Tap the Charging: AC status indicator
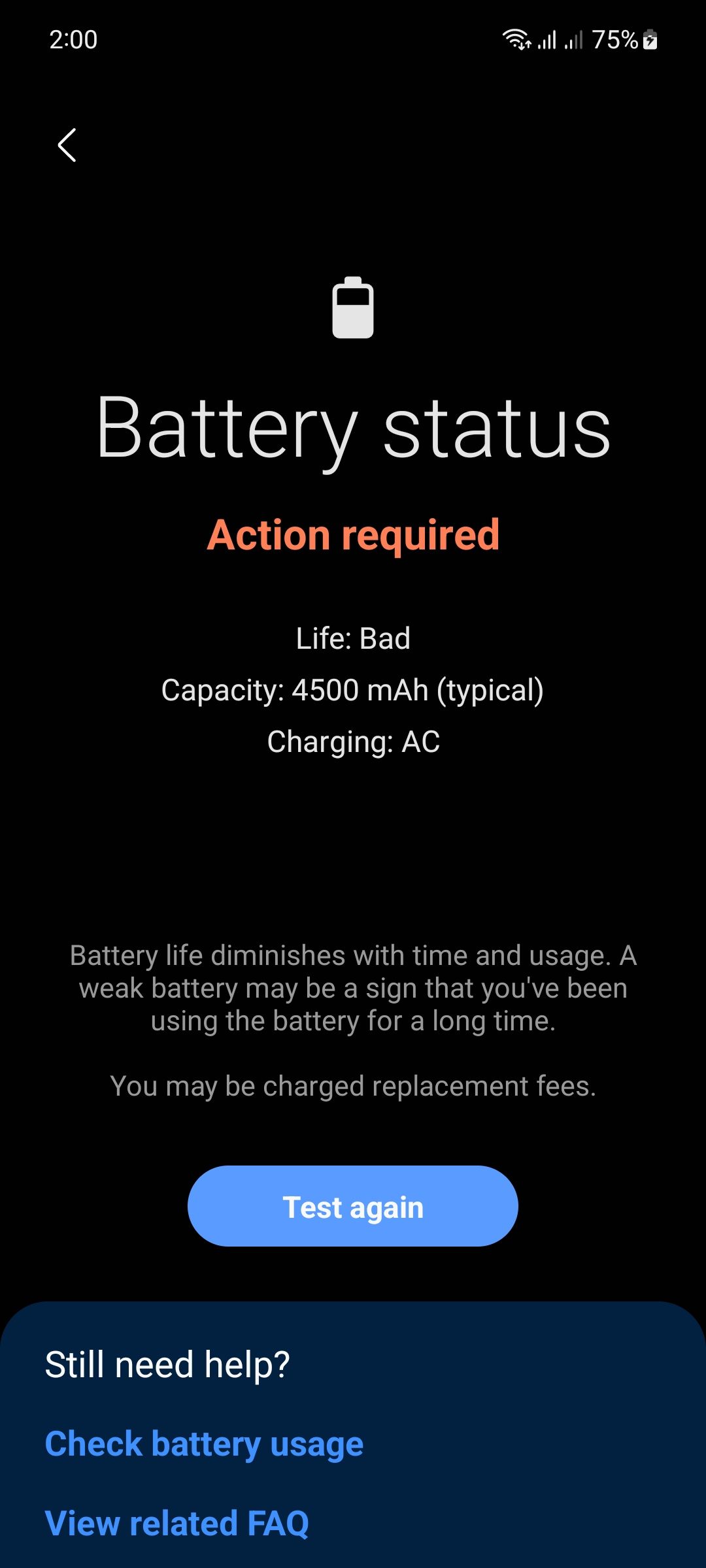The height and width of the screenshot is (1568, 706). pos(353,742)
